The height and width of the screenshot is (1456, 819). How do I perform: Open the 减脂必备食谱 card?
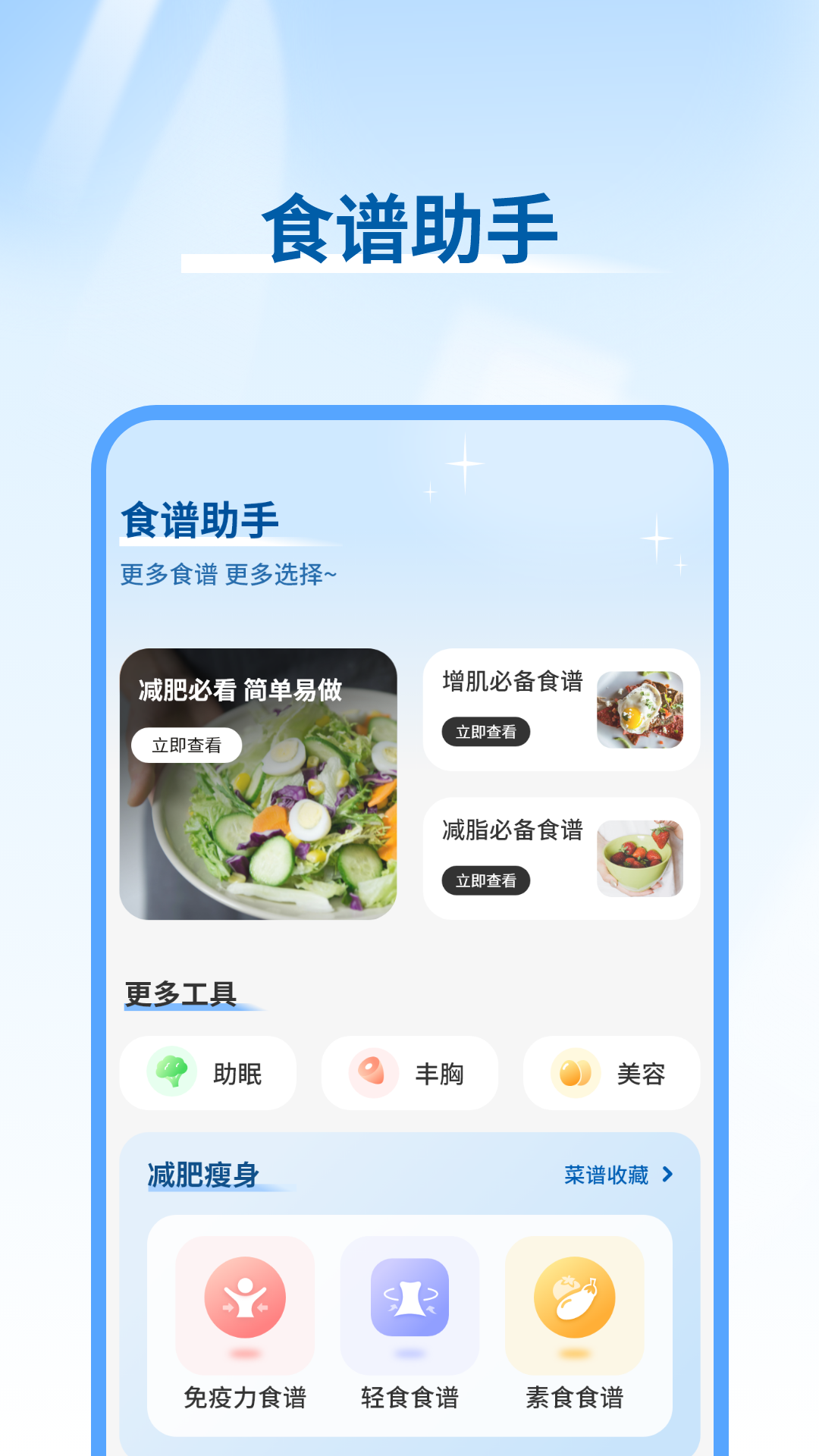[x=561, y=855]
